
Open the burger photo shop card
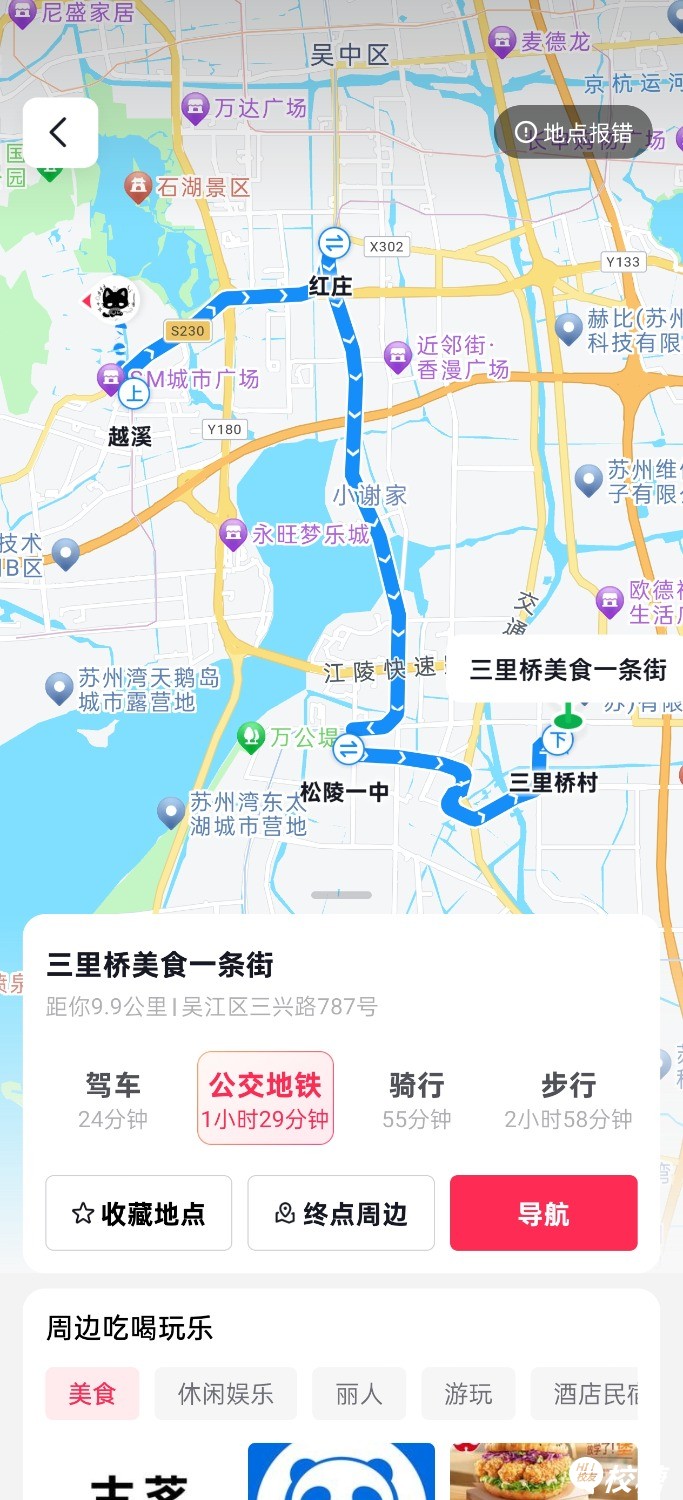[x=543, y=1472]
